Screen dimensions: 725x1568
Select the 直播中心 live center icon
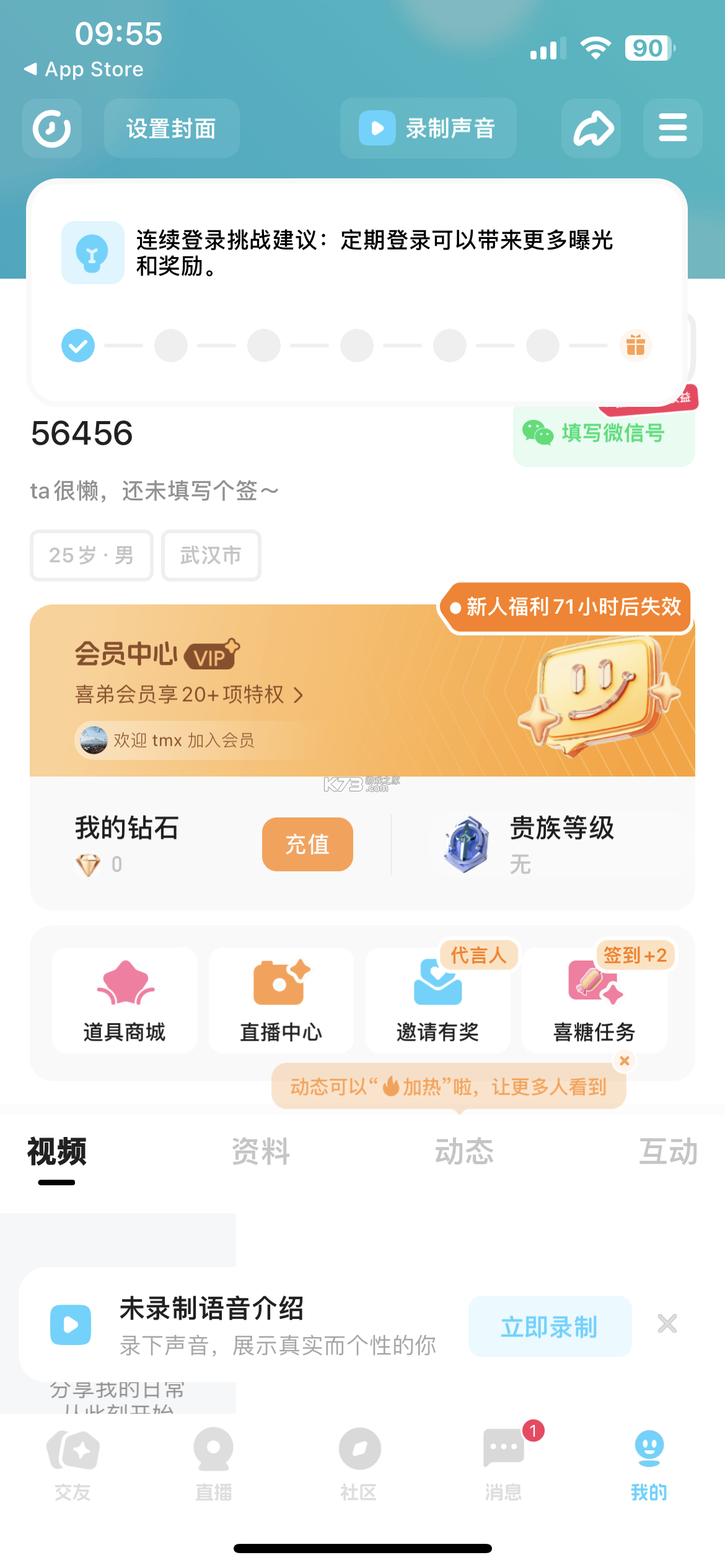(x=281, y=999)
